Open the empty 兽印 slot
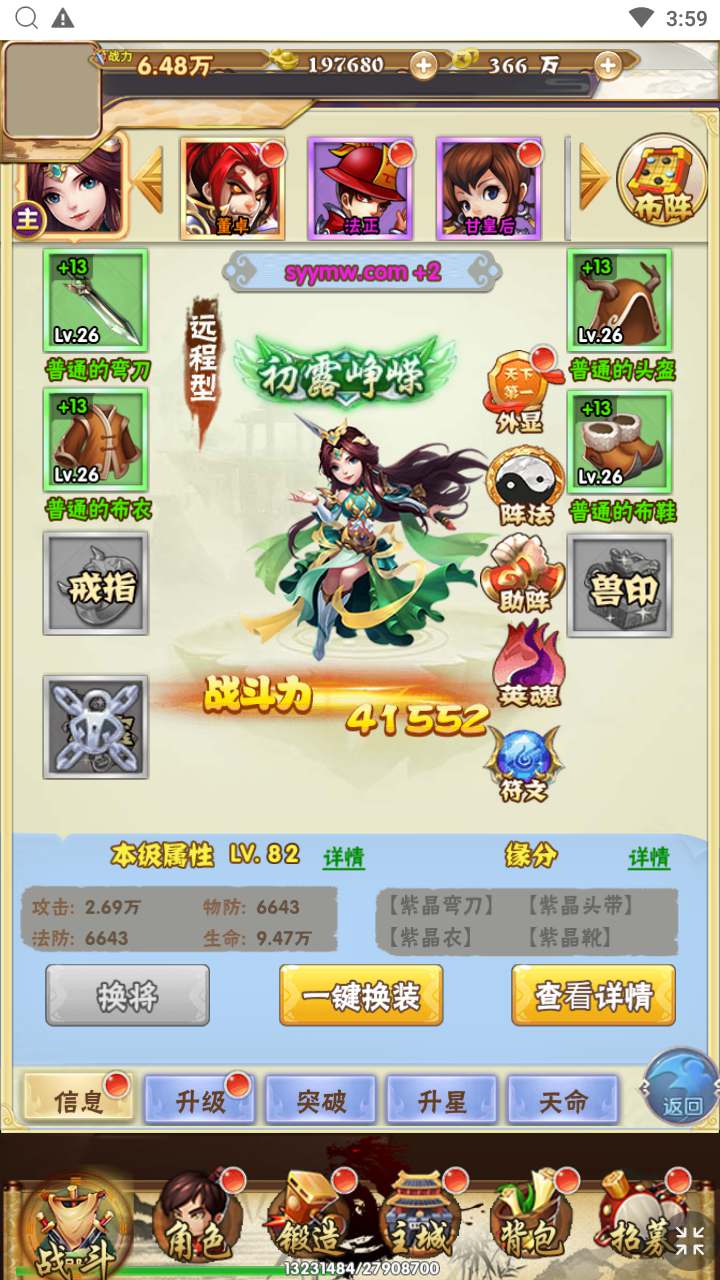This screenshot has height=1280, width=720. click(620, 585)
